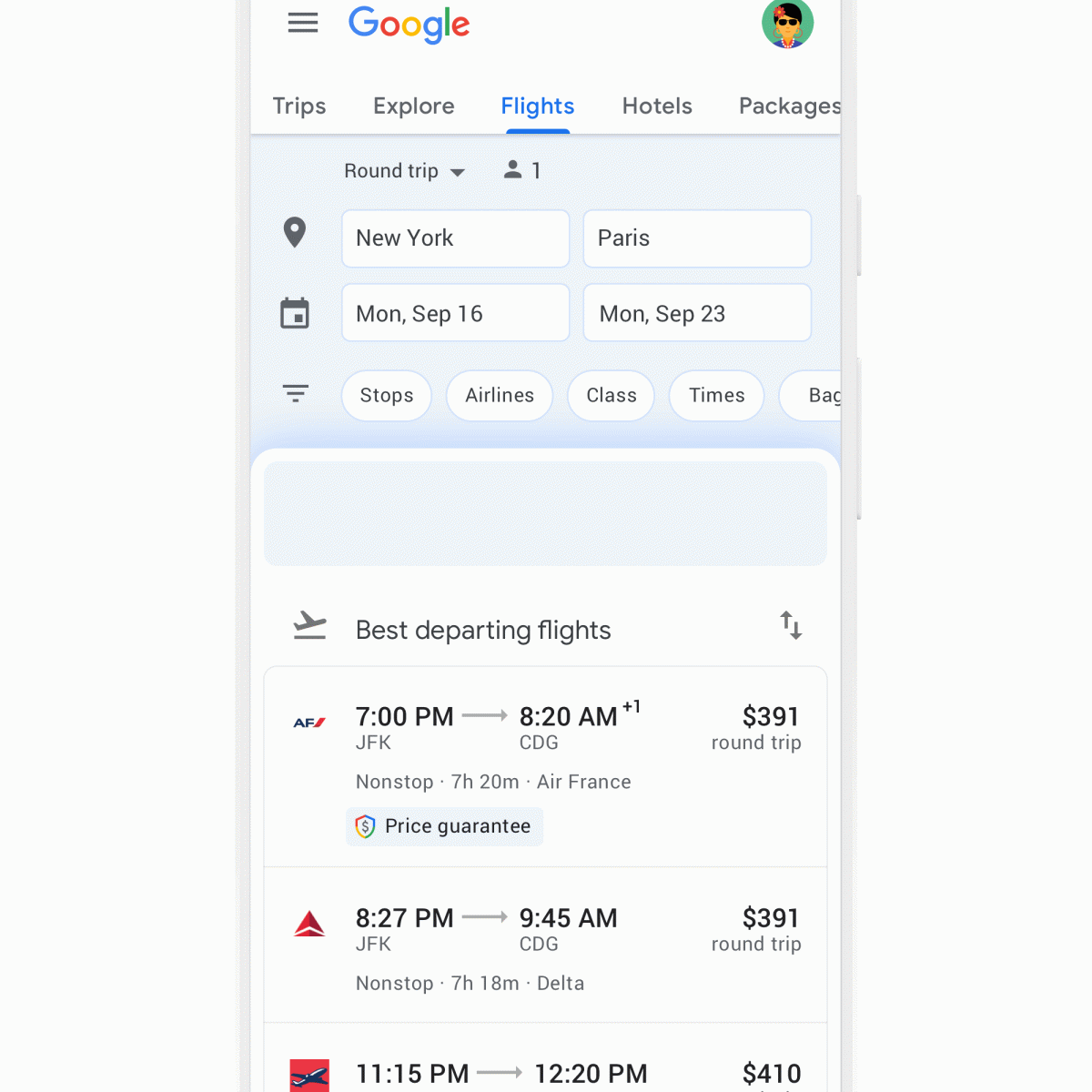Switch to the Explore tab
This screenshot has width=1092, height=1092.
pyautogui.click(x=414, y=106)
